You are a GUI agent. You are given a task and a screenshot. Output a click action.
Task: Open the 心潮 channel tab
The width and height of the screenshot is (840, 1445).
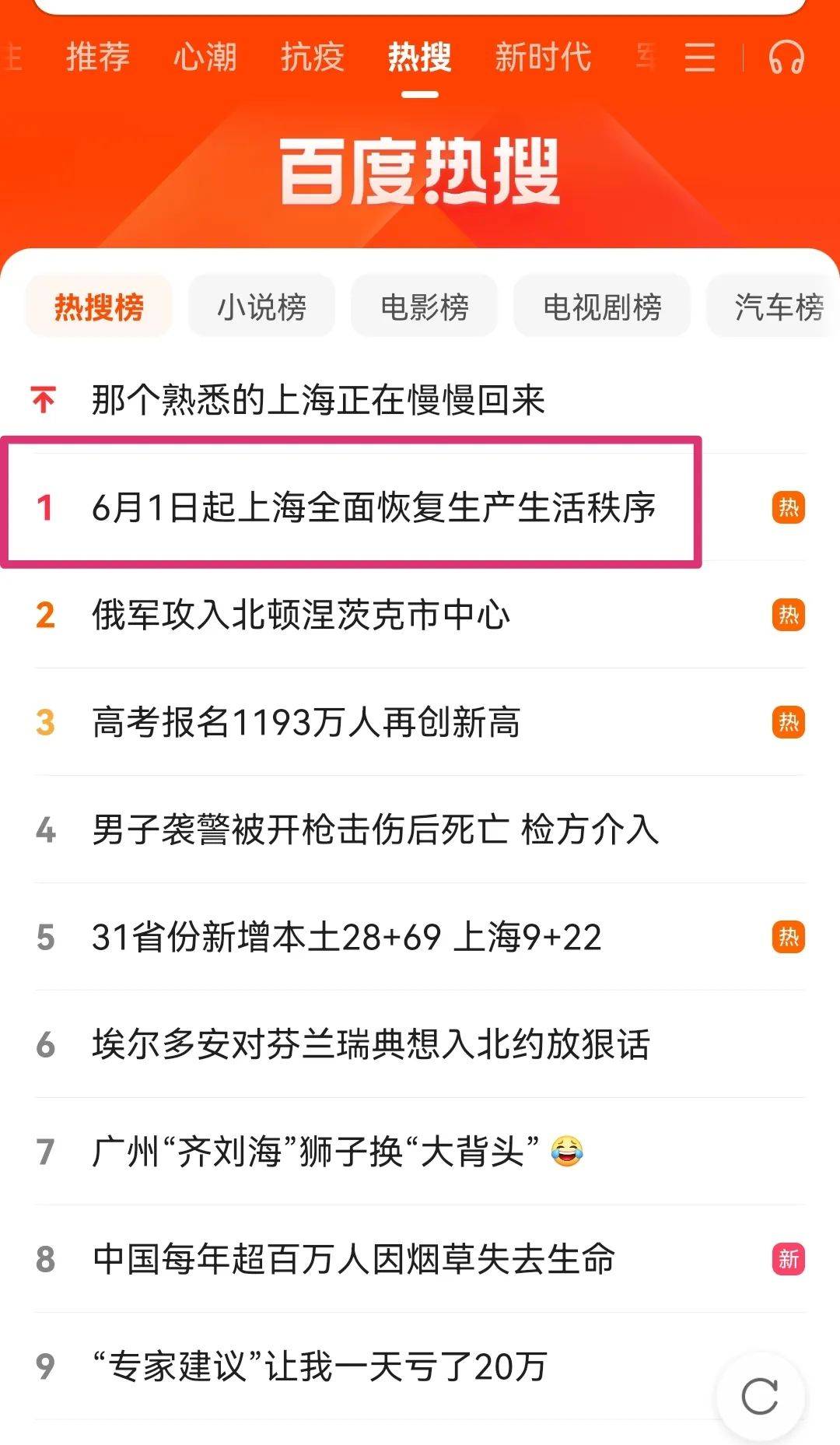[x=205, y=58]
